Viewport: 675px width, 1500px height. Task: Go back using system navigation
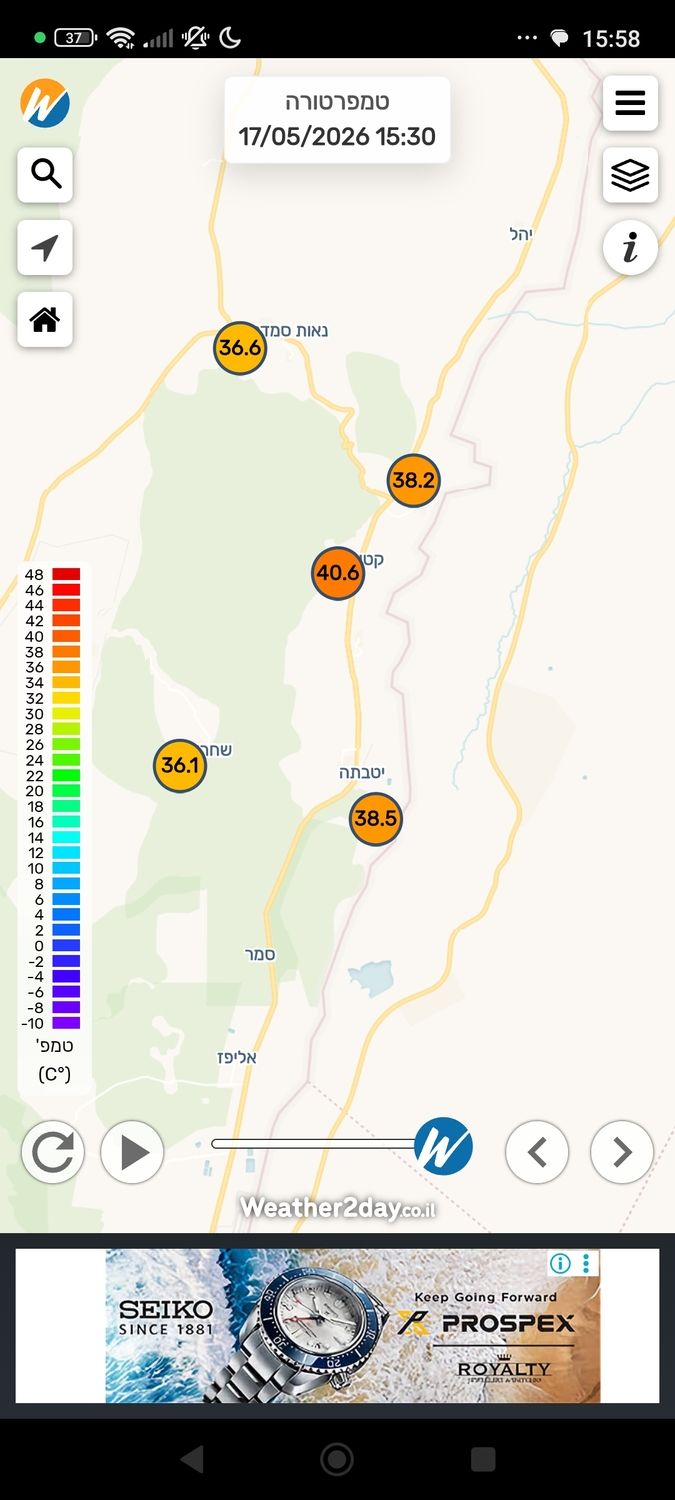(x=191, y=1459)
